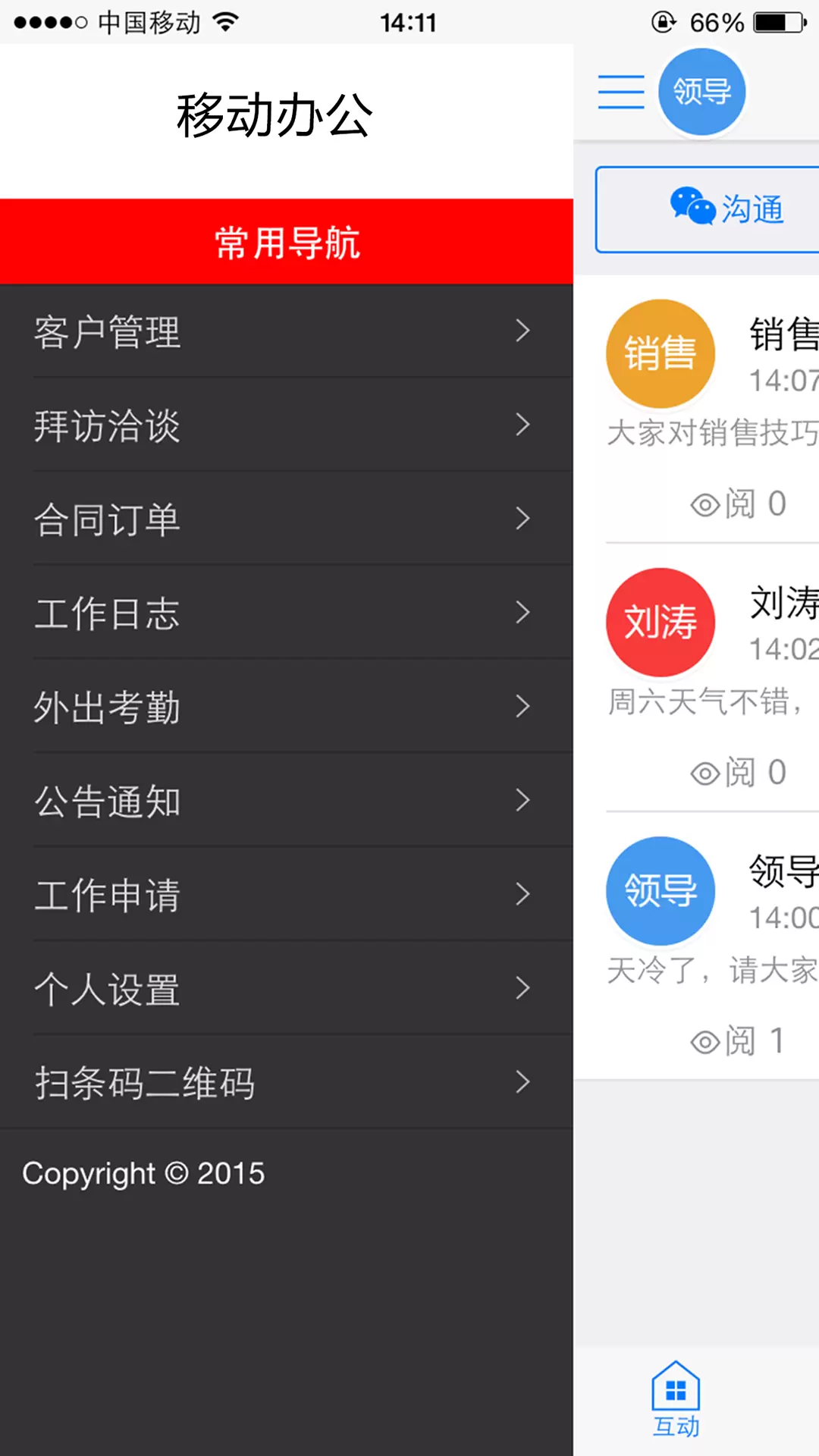Open the blue 领导 profile avatar at top
819x1456 pixels.
pos(702,92)
